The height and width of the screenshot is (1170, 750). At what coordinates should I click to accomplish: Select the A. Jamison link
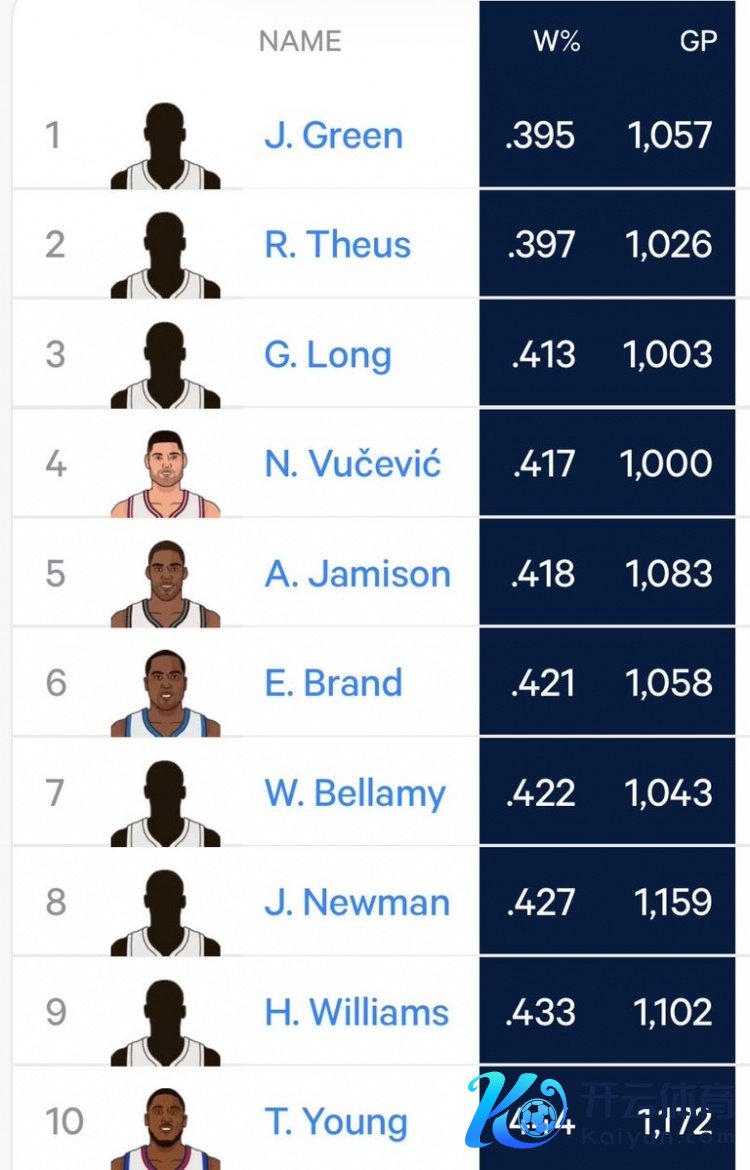[x=357, y=574]
